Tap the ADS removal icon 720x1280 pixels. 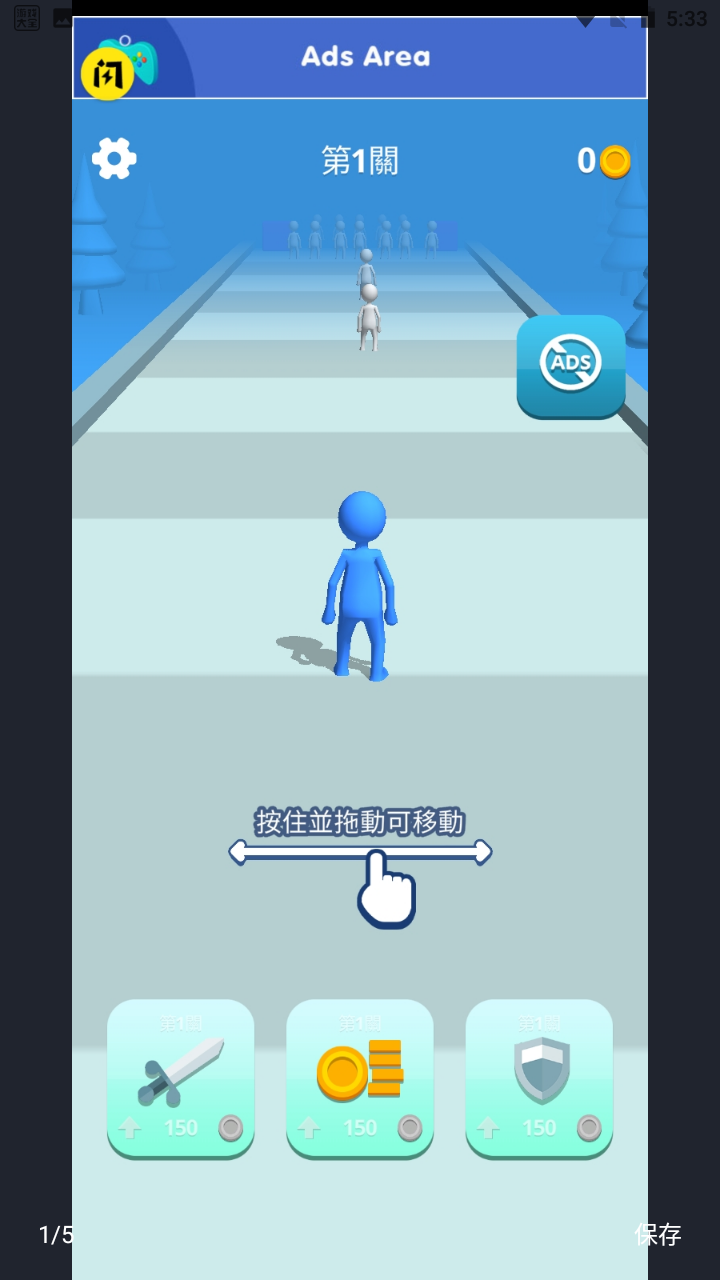[570, 367]
